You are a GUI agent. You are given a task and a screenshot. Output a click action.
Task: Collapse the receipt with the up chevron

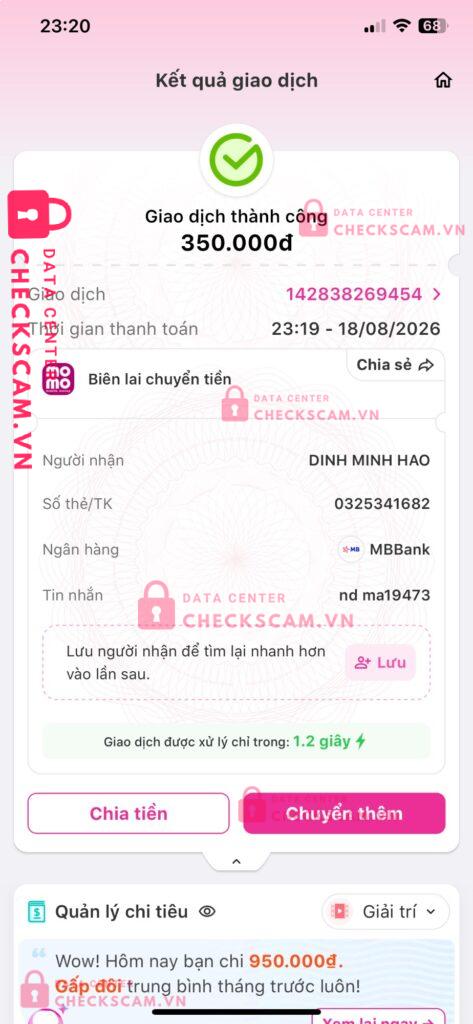click(x=236, y=862)
